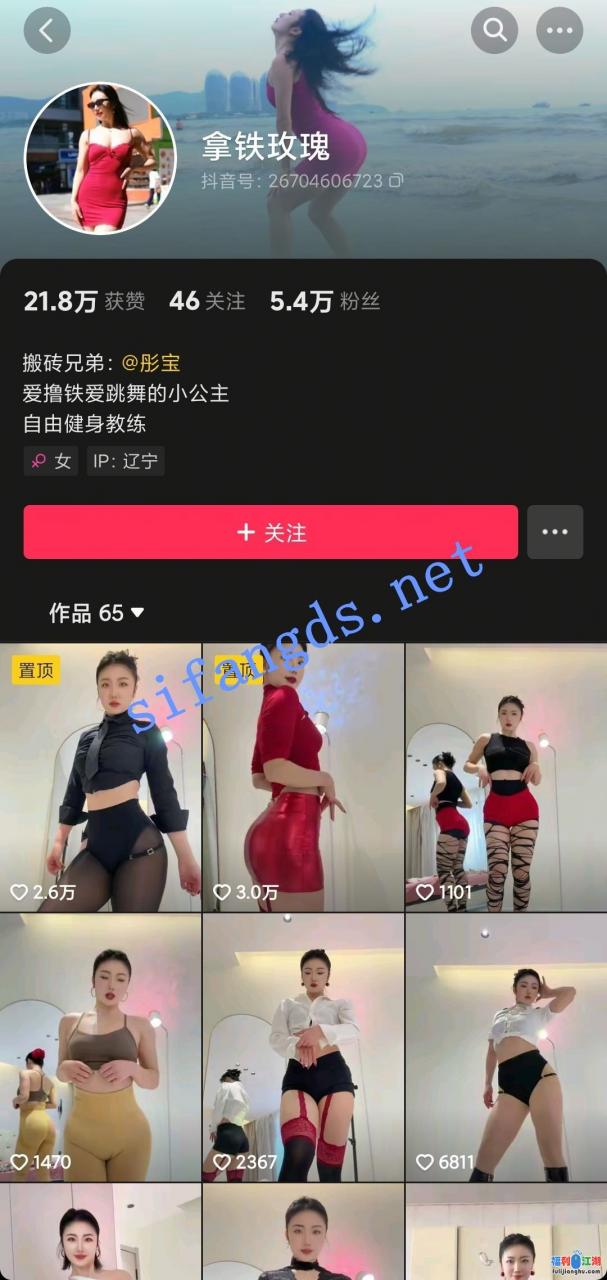Open the mentioned @彤宝 profile
The height and width of the screenshot is (1280, 607).
[151, 363]
